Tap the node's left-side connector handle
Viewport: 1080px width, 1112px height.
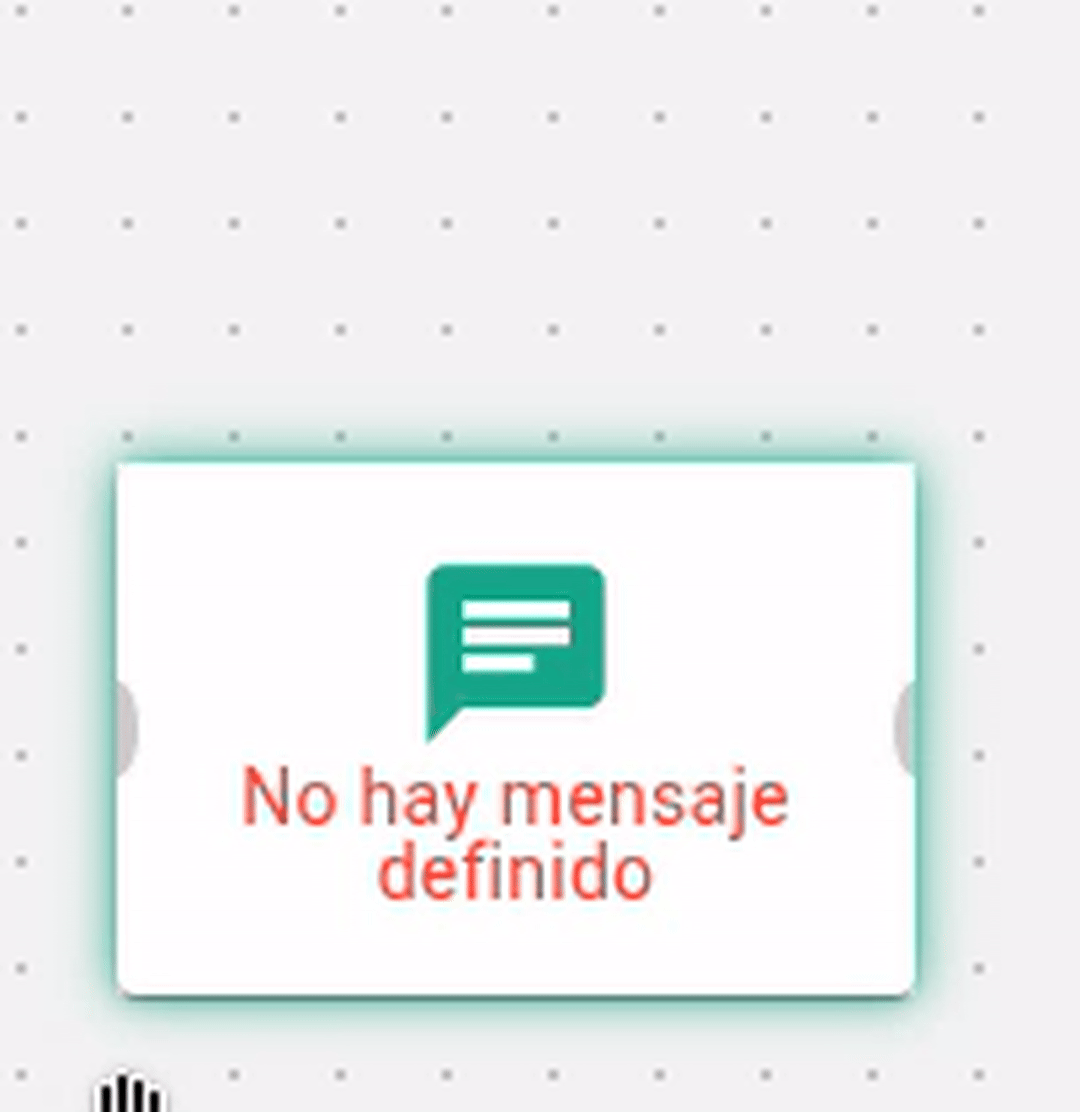tap(126, 728)
